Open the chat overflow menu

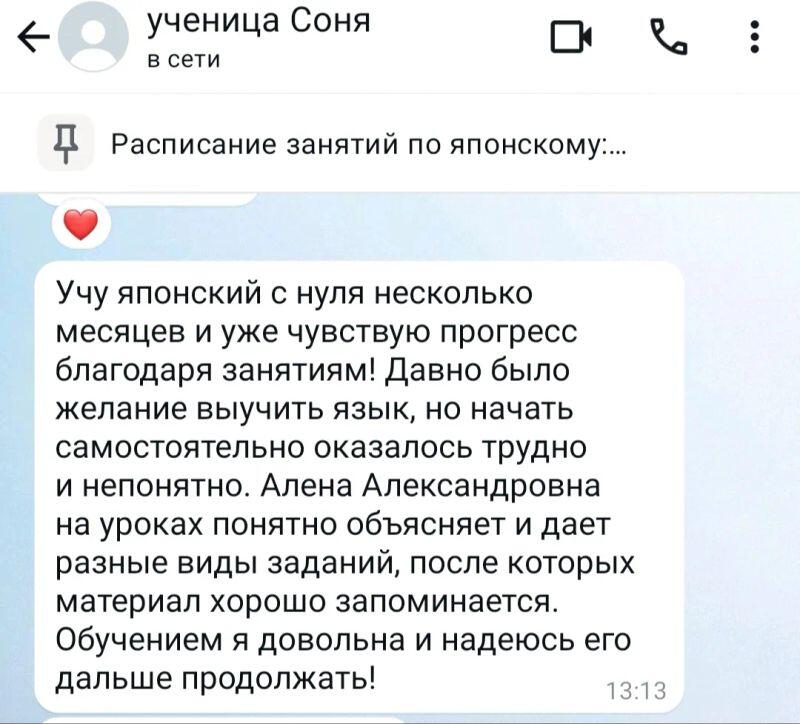click(753, 40)
